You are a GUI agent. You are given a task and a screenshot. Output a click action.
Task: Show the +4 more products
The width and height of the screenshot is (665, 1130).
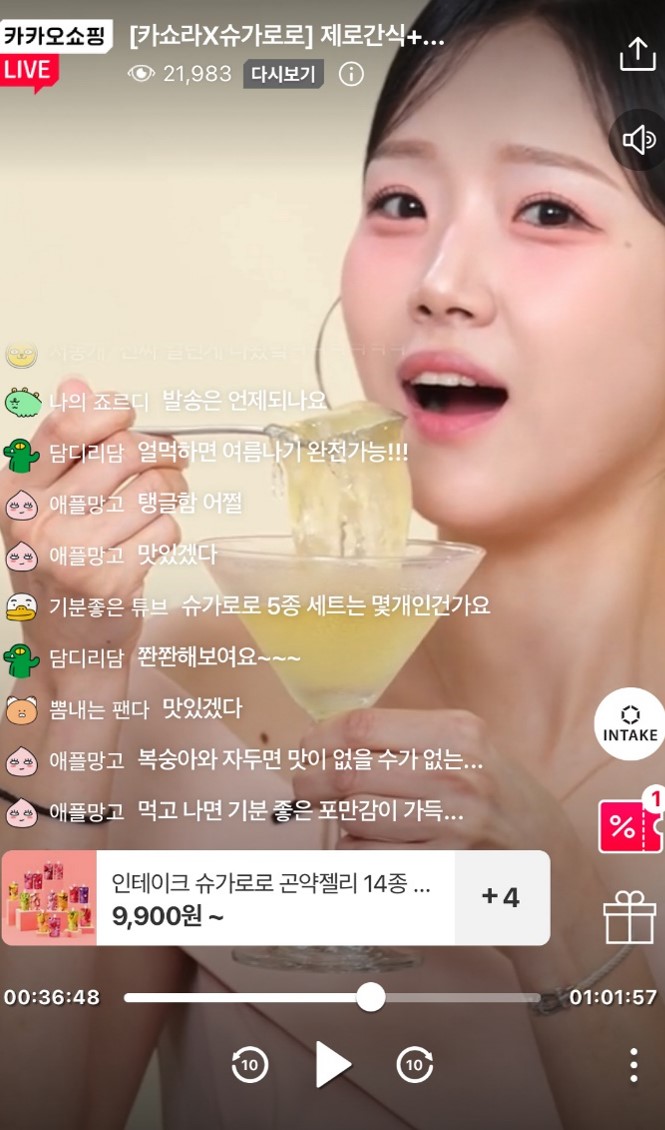tap(501, 898)
